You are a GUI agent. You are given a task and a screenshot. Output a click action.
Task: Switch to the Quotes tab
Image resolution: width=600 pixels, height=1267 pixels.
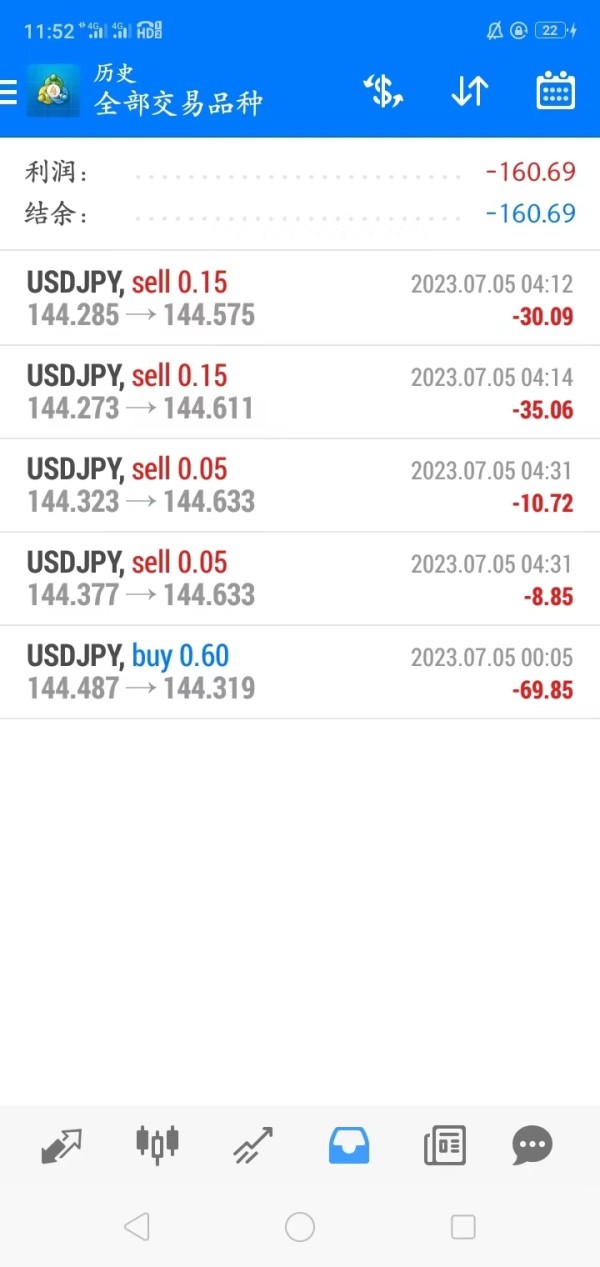point(61,1145)
